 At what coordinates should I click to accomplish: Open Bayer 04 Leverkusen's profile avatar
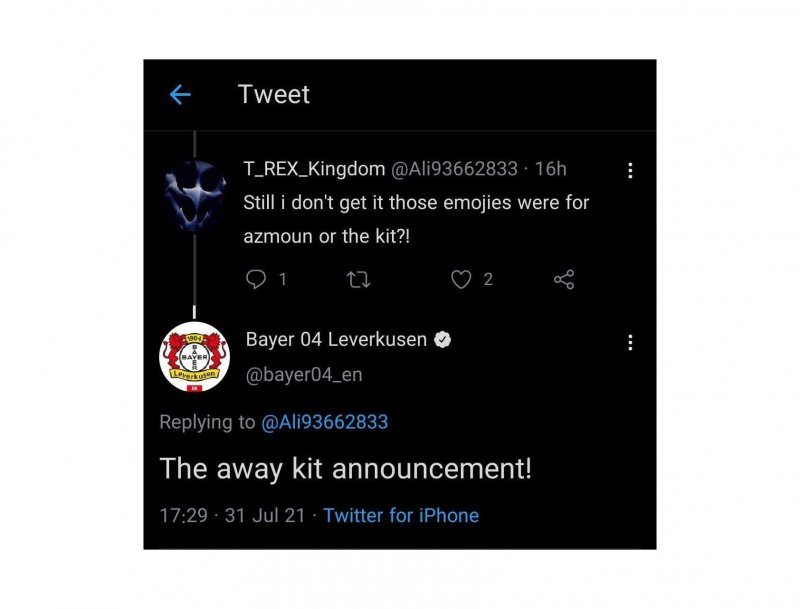pyautogui.click(x=195, y=358)
